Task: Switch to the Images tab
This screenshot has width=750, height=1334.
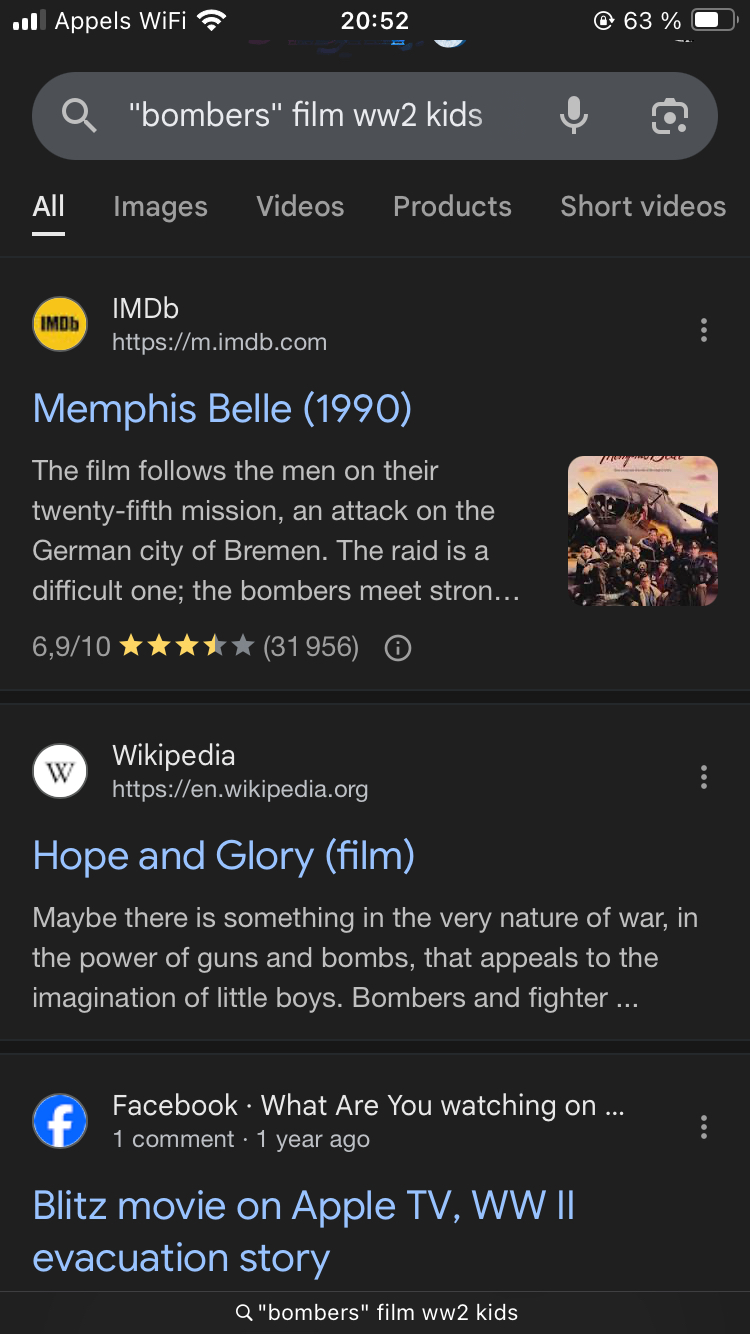Action: pos(160,207)
